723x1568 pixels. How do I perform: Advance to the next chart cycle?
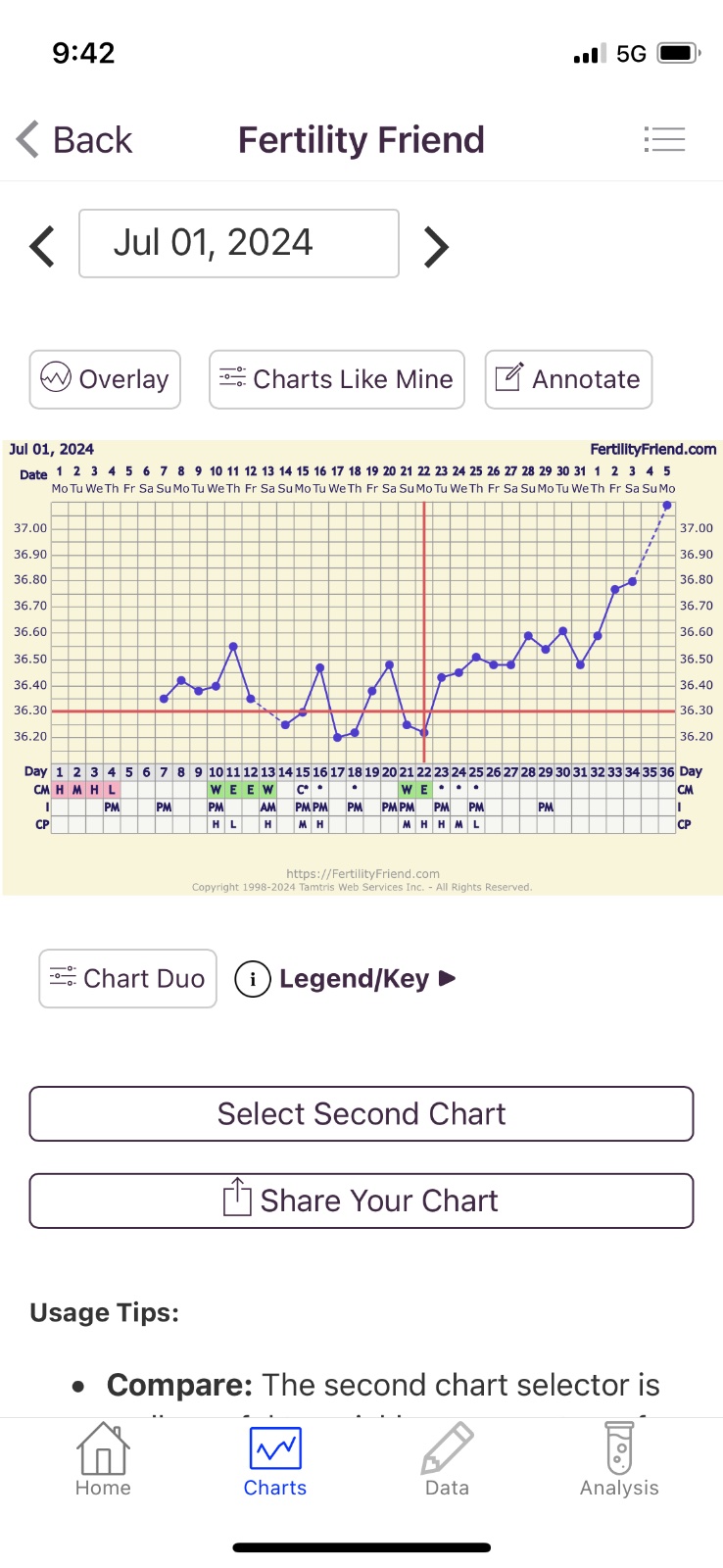[436, 246]
